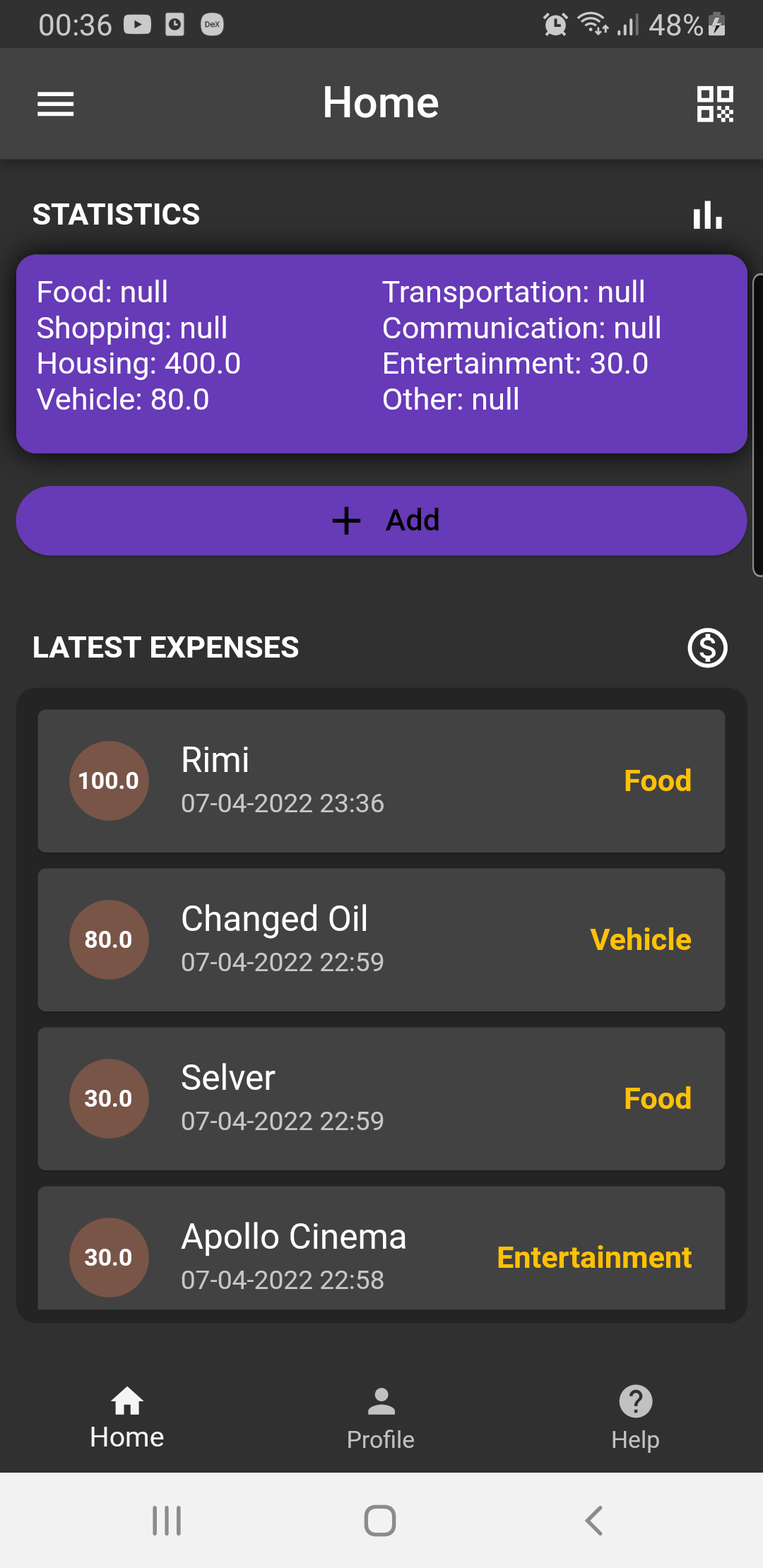The image size is (763, 1568).
Task: Tap the amount circle showing 100.0 for Rimi
Action: (x=108, y=780)
